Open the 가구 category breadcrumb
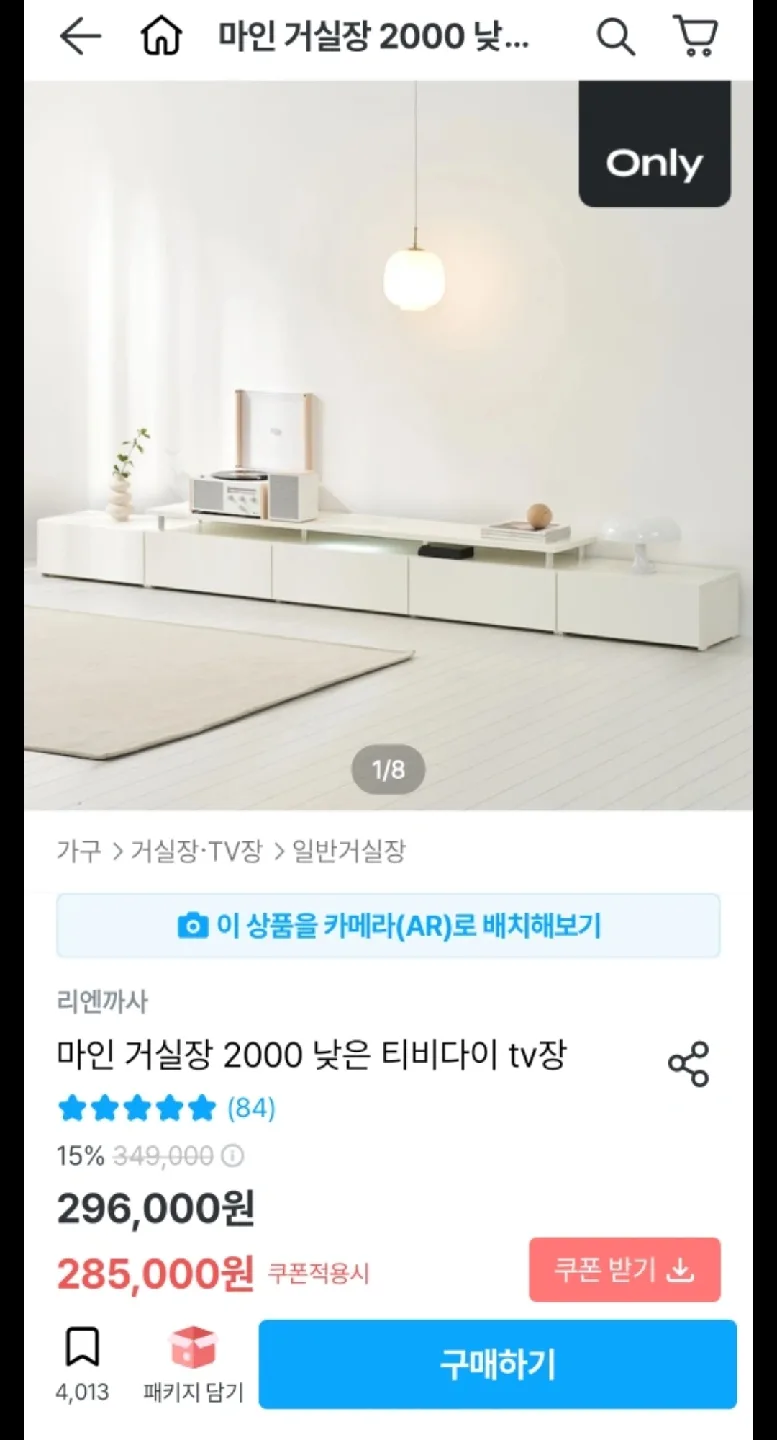Screen dimensions: 777x1440 pyautogui.click(x=79, y=851)
